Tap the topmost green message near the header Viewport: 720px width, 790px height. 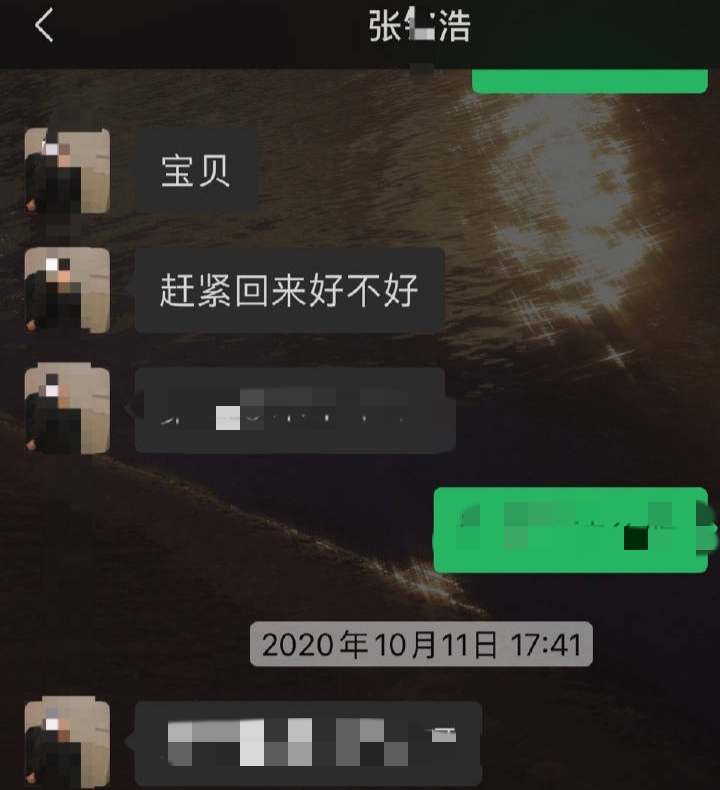pyautogui.click(x=590, y=77)
